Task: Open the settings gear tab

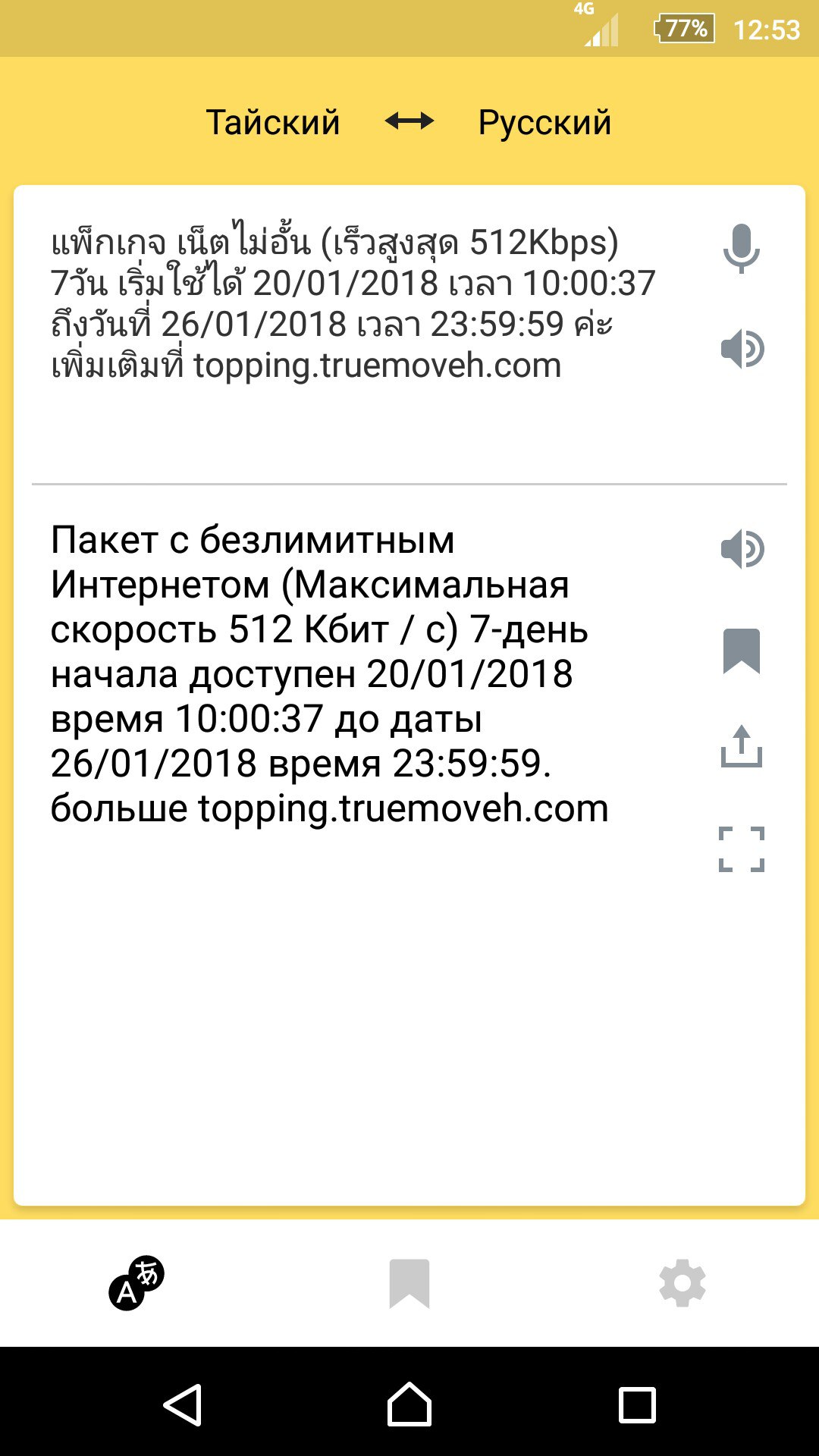Action: [x=682, y=1283]
